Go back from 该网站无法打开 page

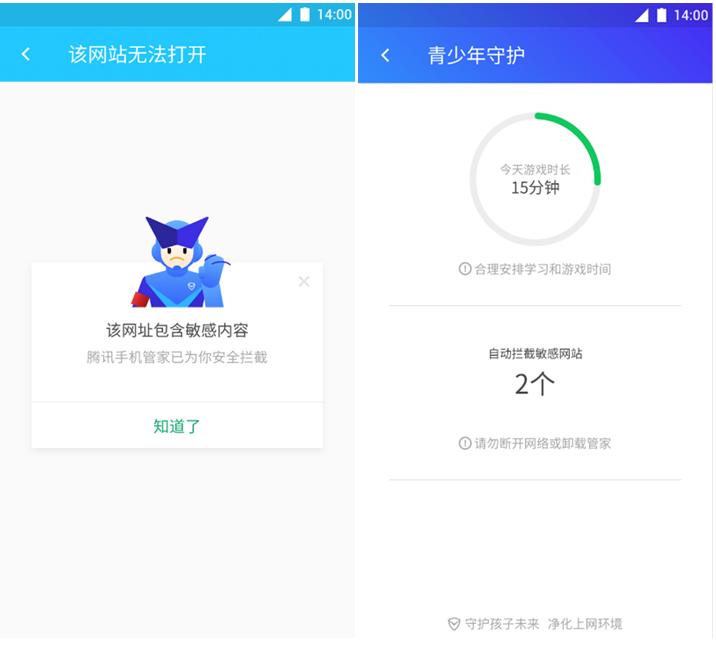(x=26, y=55)
